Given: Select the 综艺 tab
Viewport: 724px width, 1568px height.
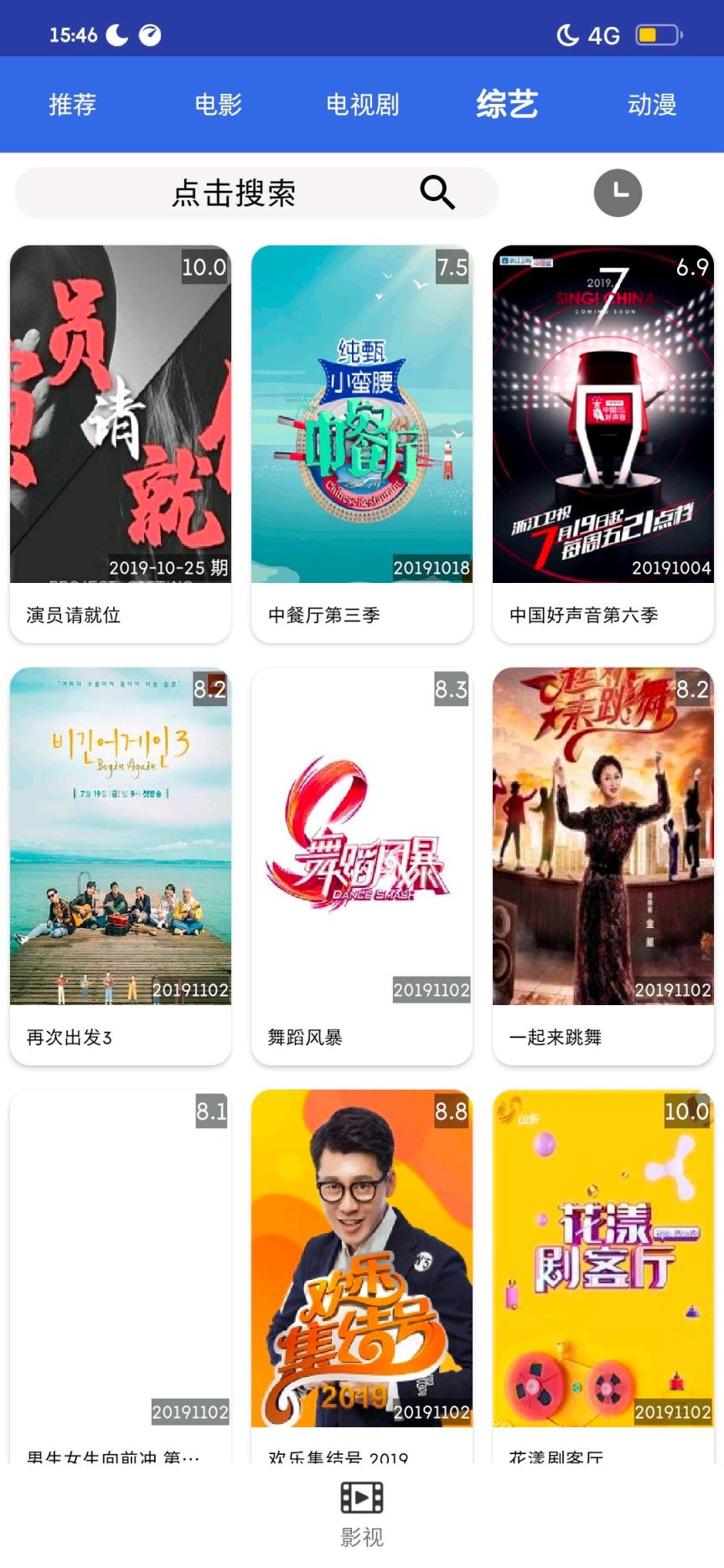Looking at the screenshot, I should click(508, 105).
